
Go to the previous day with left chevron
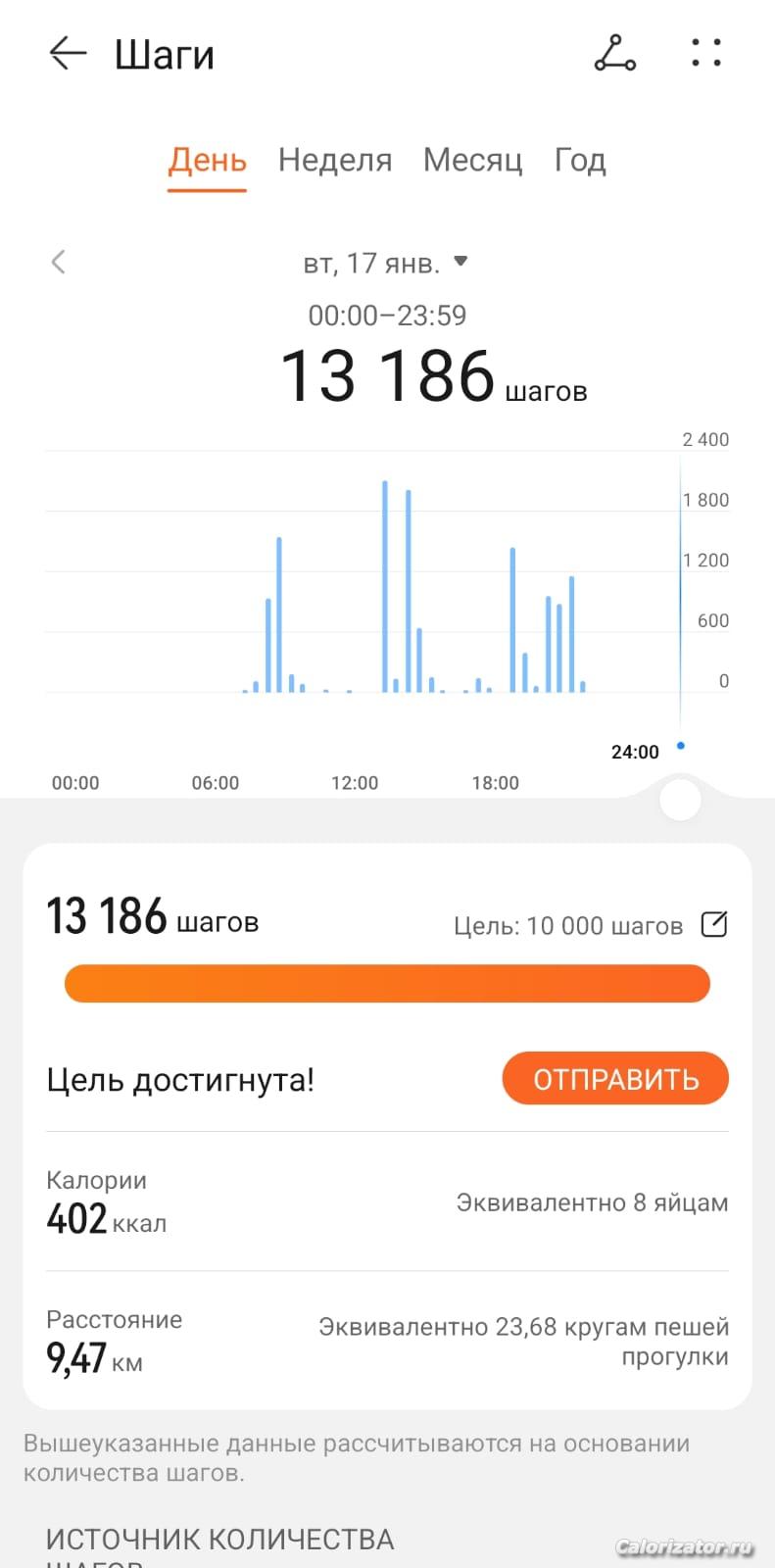point(59,262)
